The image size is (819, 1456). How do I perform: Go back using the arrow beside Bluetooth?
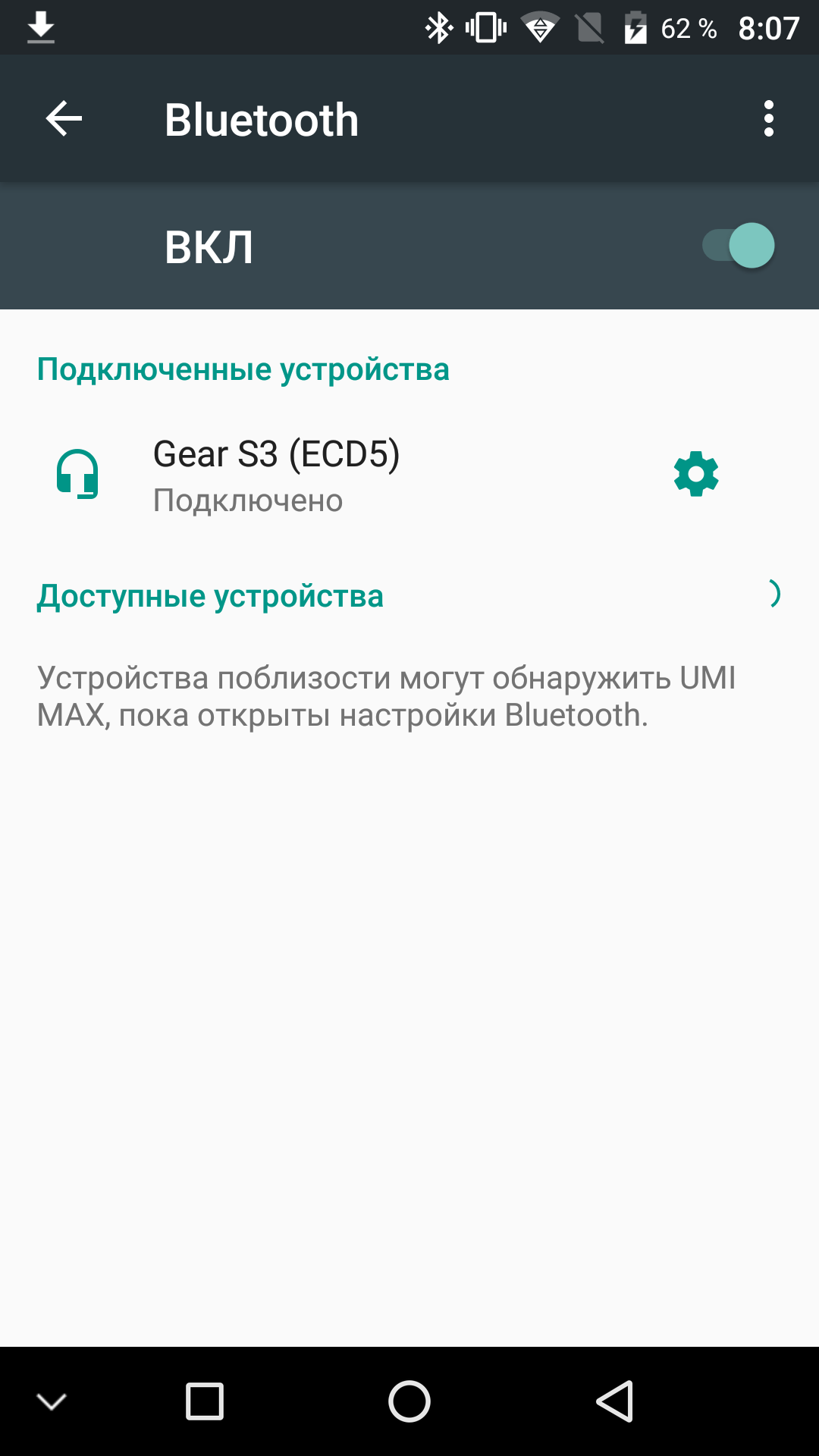(x=64, y=119)
